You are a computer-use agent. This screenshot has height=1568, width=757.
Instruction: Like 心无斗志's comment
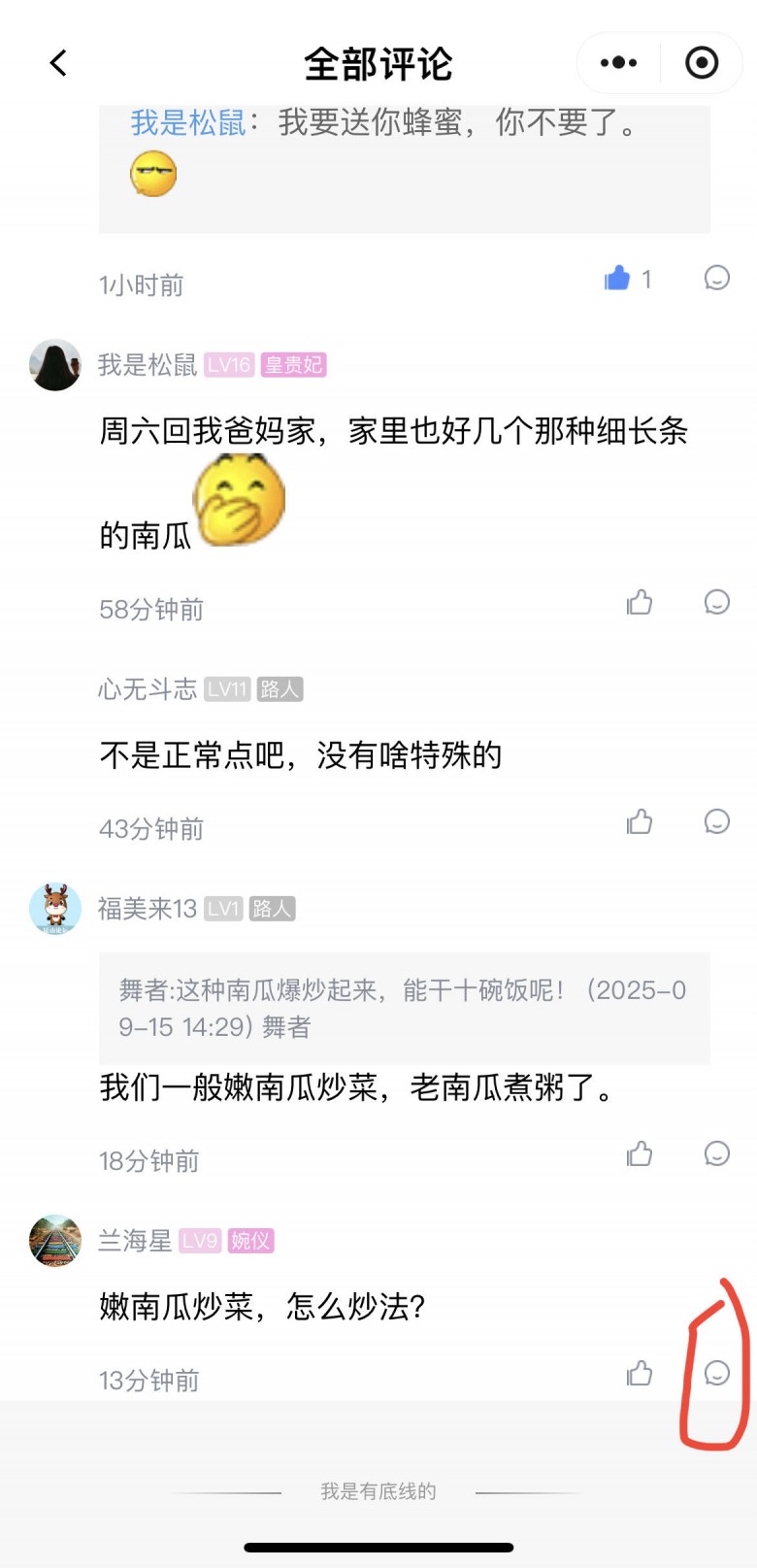click(640, 822)
